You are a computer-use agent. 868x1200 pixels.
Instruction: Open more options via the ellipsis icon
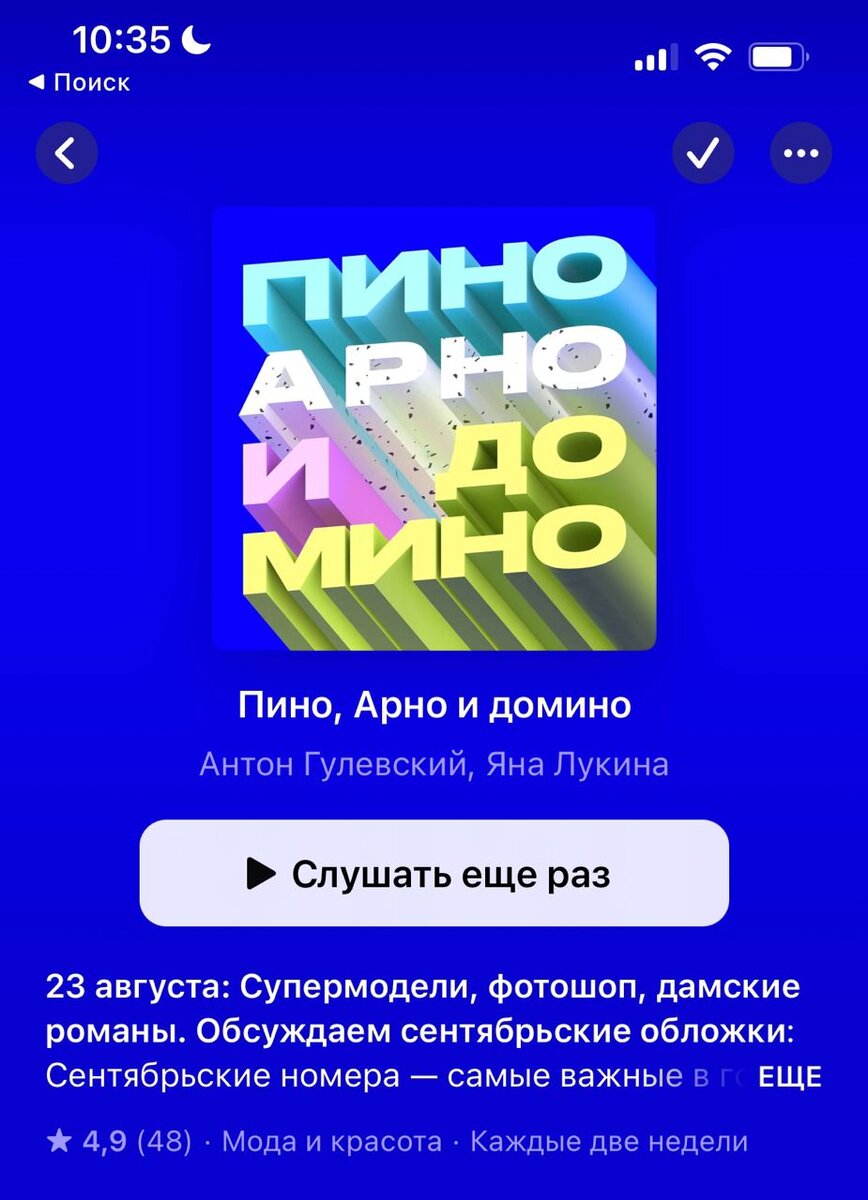(800, 152)
